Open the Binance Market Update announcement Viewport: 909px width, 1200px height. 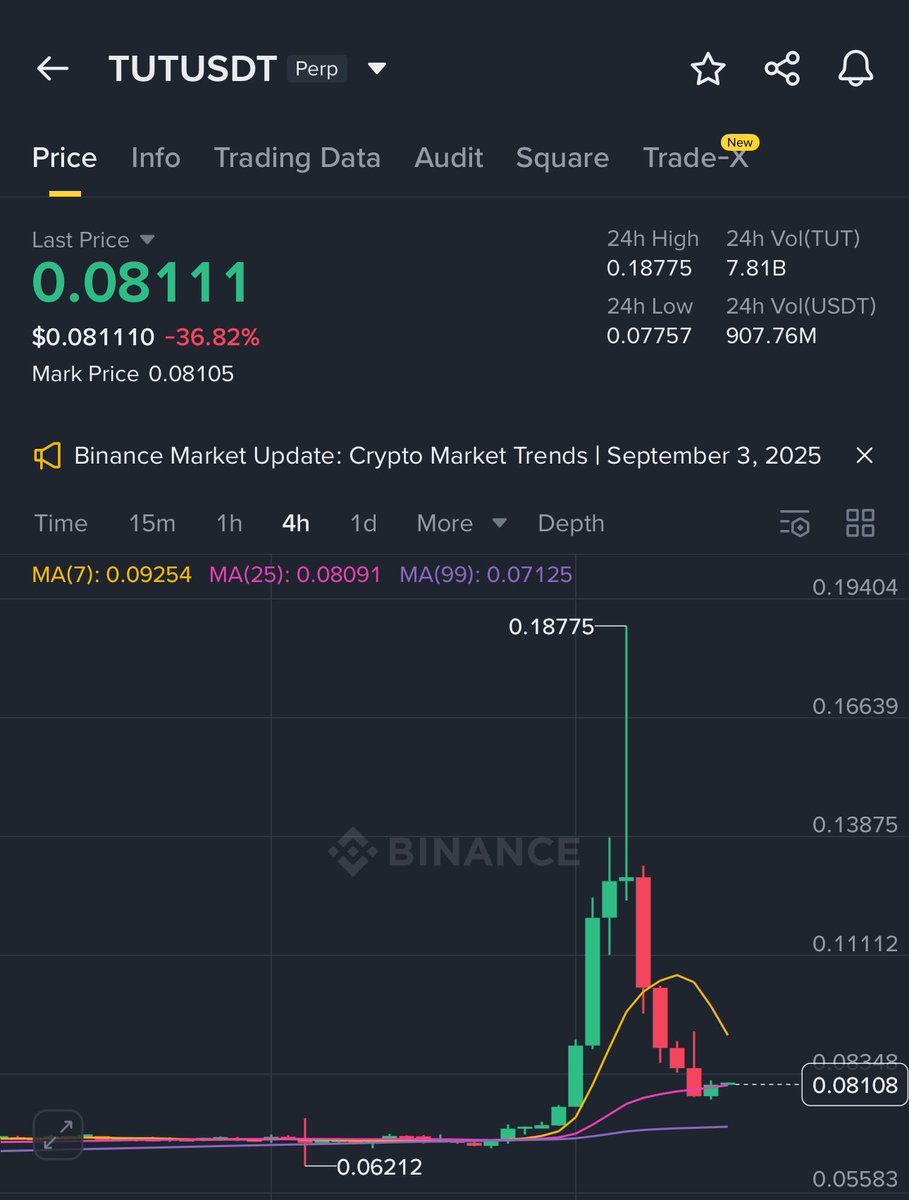[x=447, y=456]
